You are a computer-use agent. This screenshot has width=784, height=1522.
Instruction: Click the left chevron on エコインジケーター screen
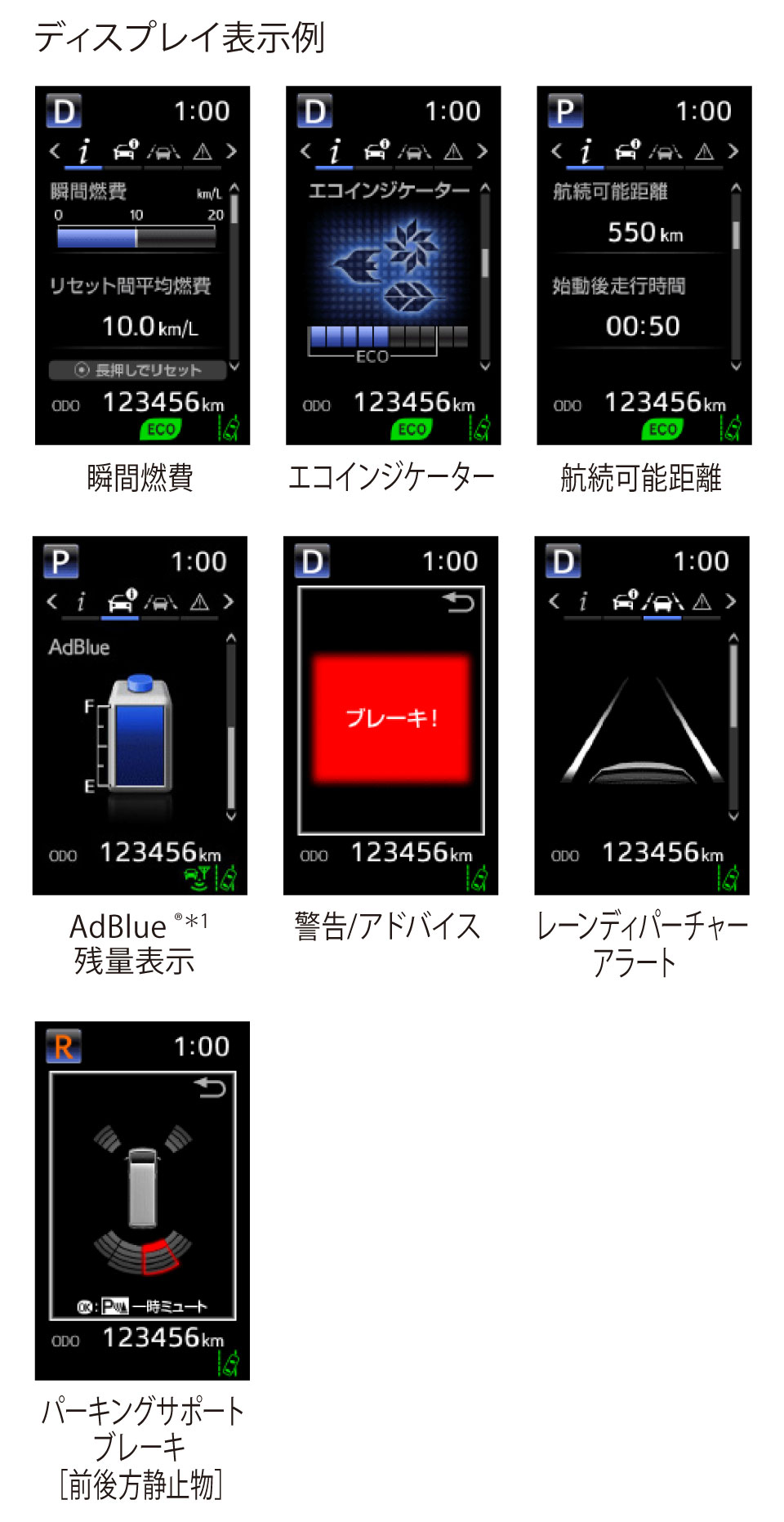tap(305, 151)
